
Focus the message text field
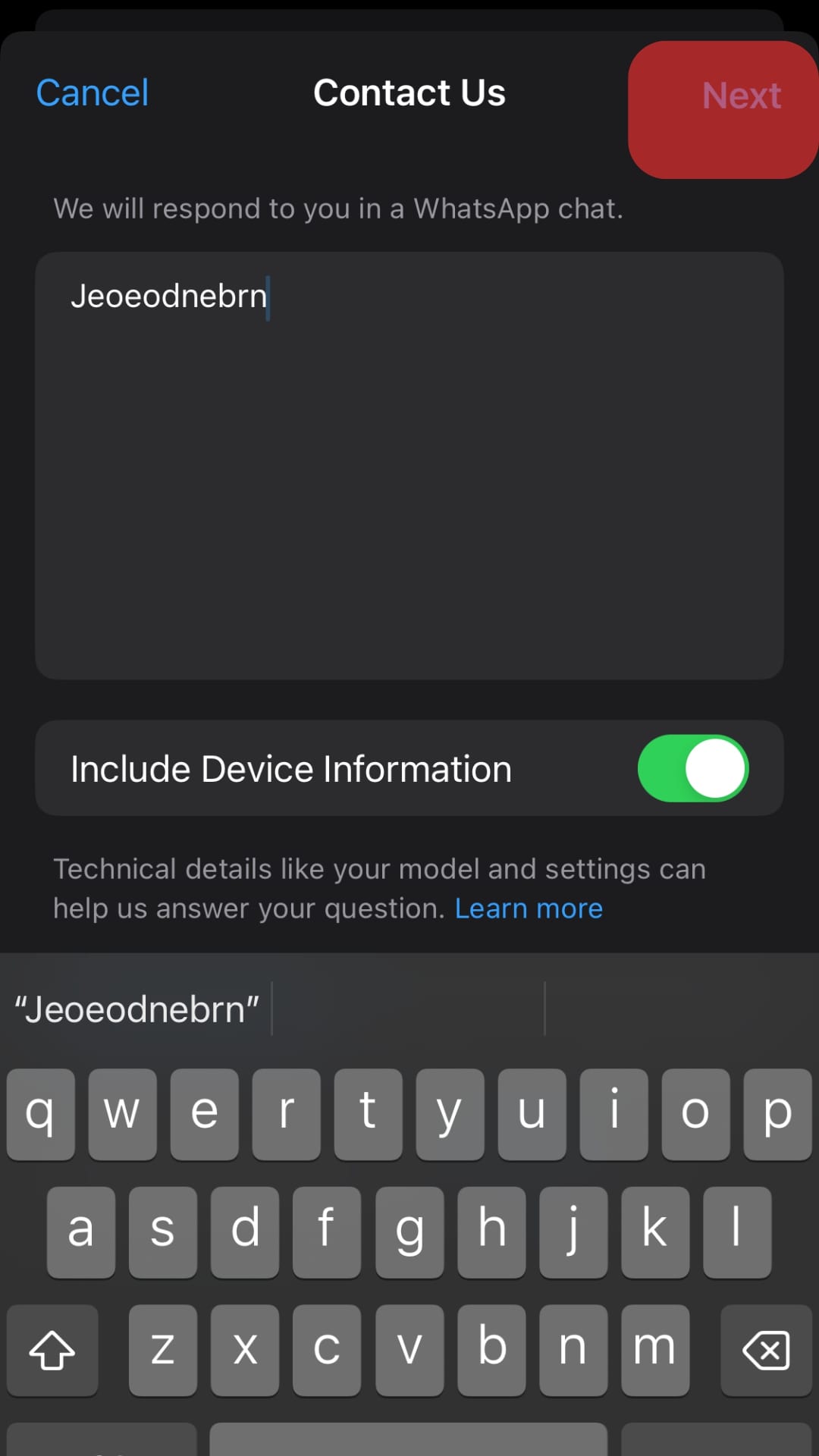click(x=409, y=466)
